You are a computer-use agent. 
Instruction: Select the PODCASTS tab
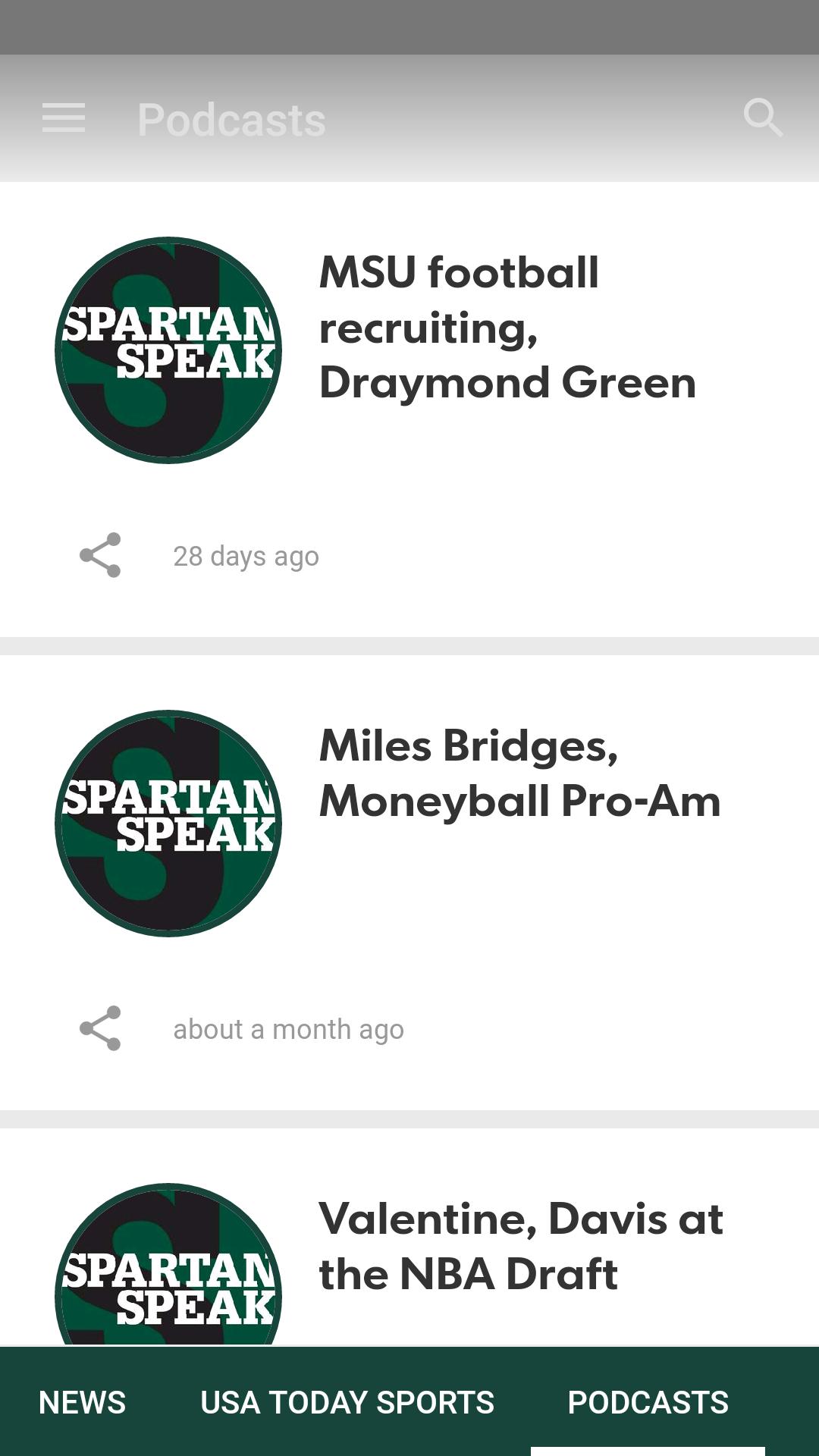(648, 1401)
